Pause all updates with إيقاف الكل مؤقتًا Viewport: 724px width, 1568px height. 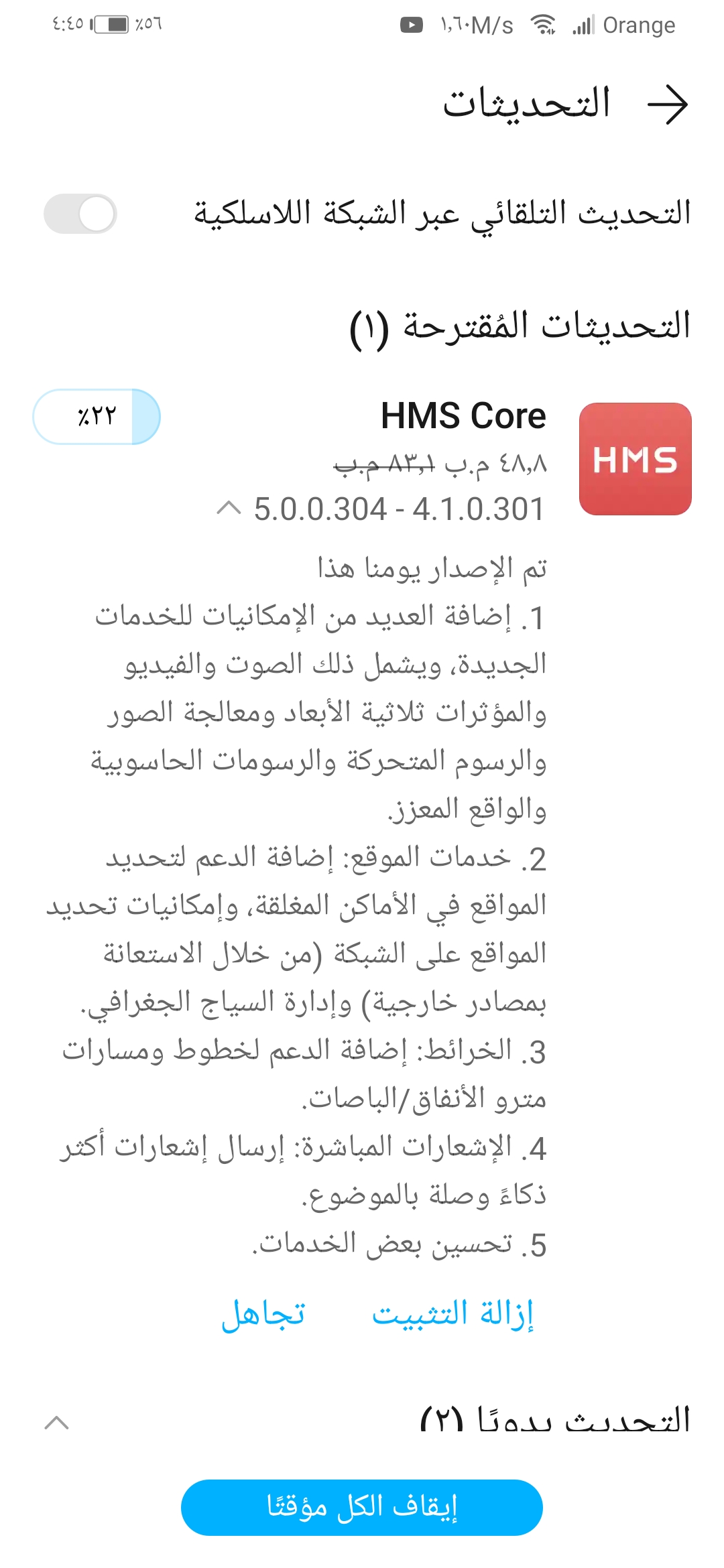(x=362, y=1508)
